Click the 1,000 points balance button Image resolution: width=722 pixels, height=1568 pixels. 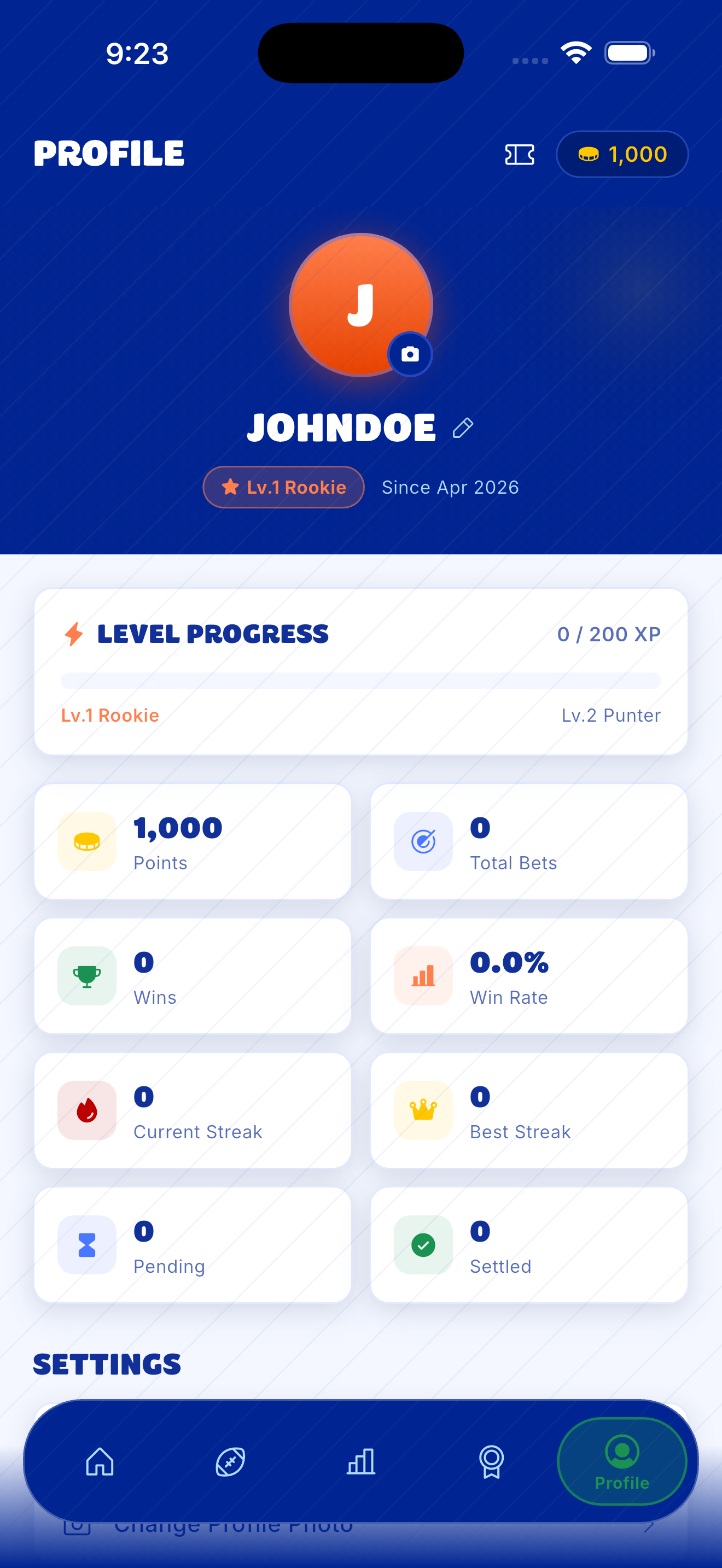(x=621, y=154)
